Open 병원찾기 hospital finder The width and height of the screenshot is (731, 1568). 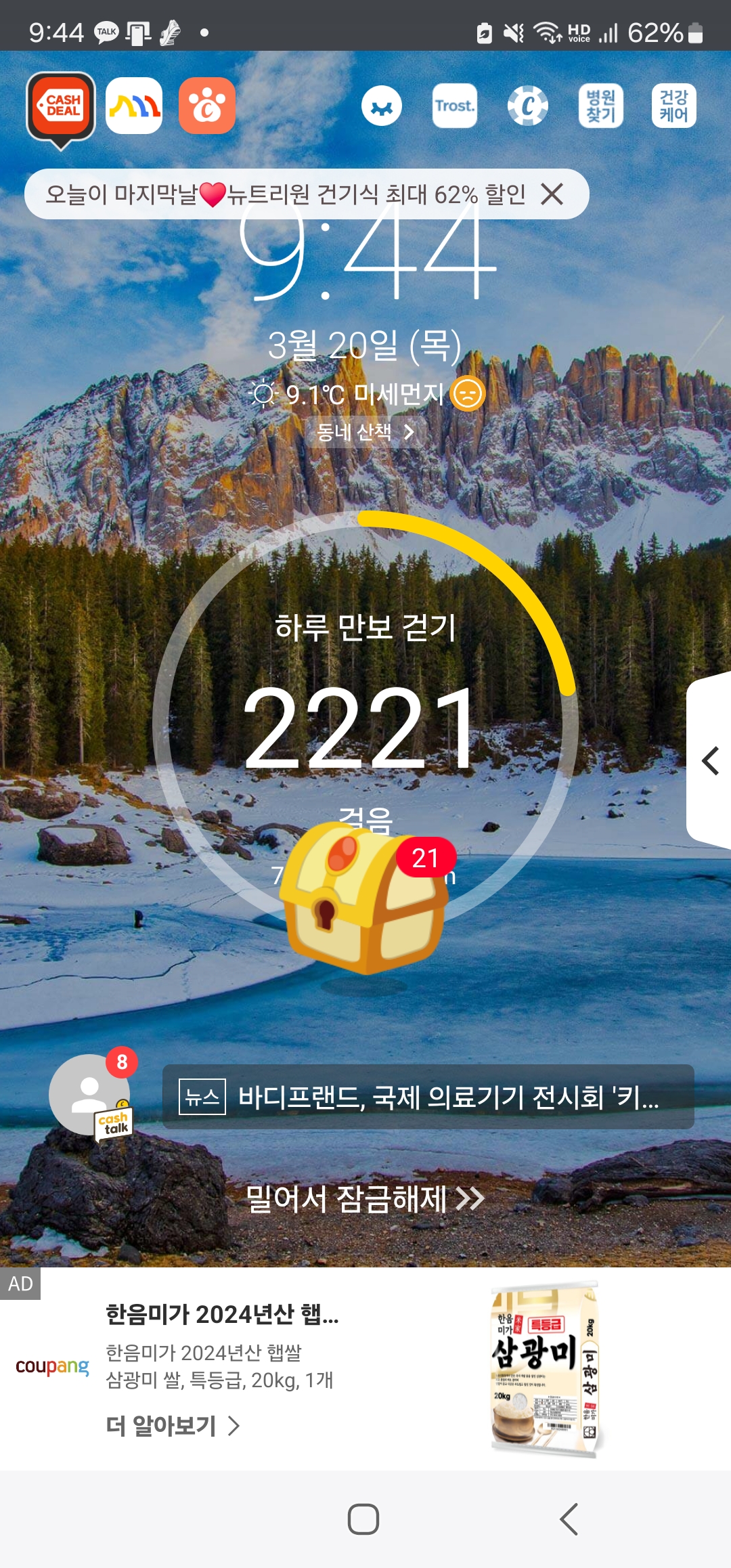point(601,106)
